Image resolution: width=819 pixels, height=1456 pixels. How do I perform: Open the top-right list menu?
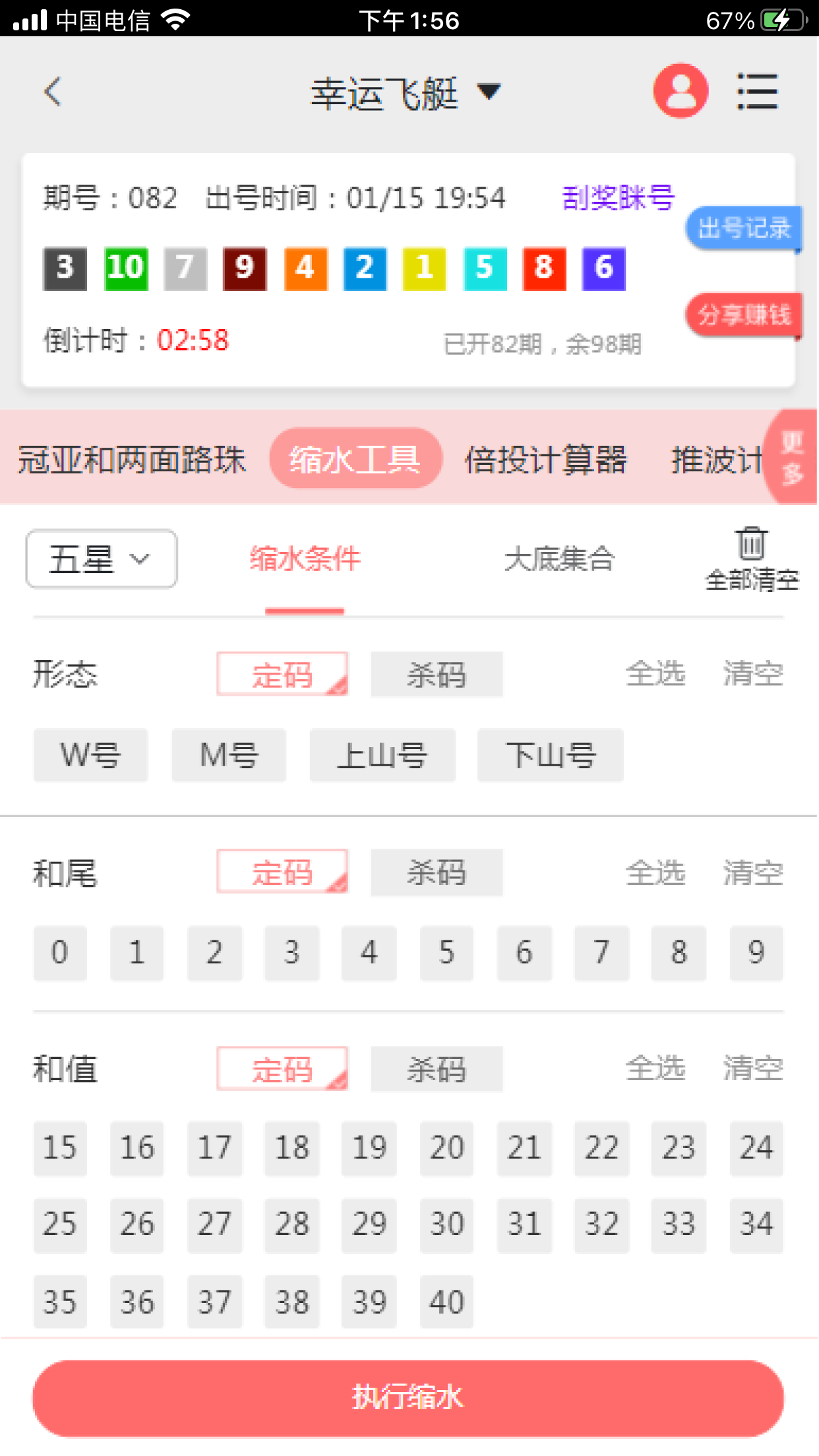point(757,91)
